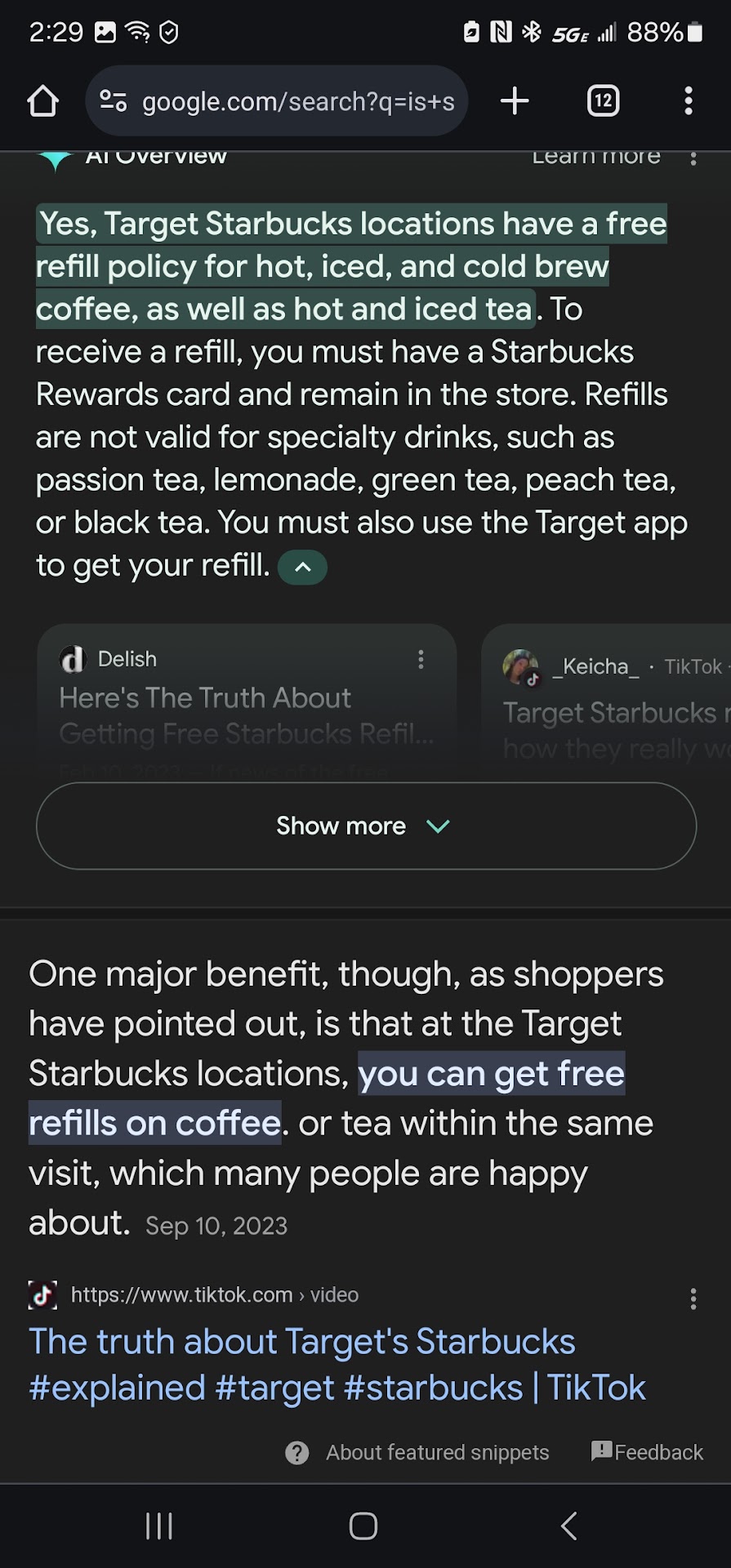This screenshot has width=731, height=1568.
Task: Open a new browser tab
Action: 515,101
